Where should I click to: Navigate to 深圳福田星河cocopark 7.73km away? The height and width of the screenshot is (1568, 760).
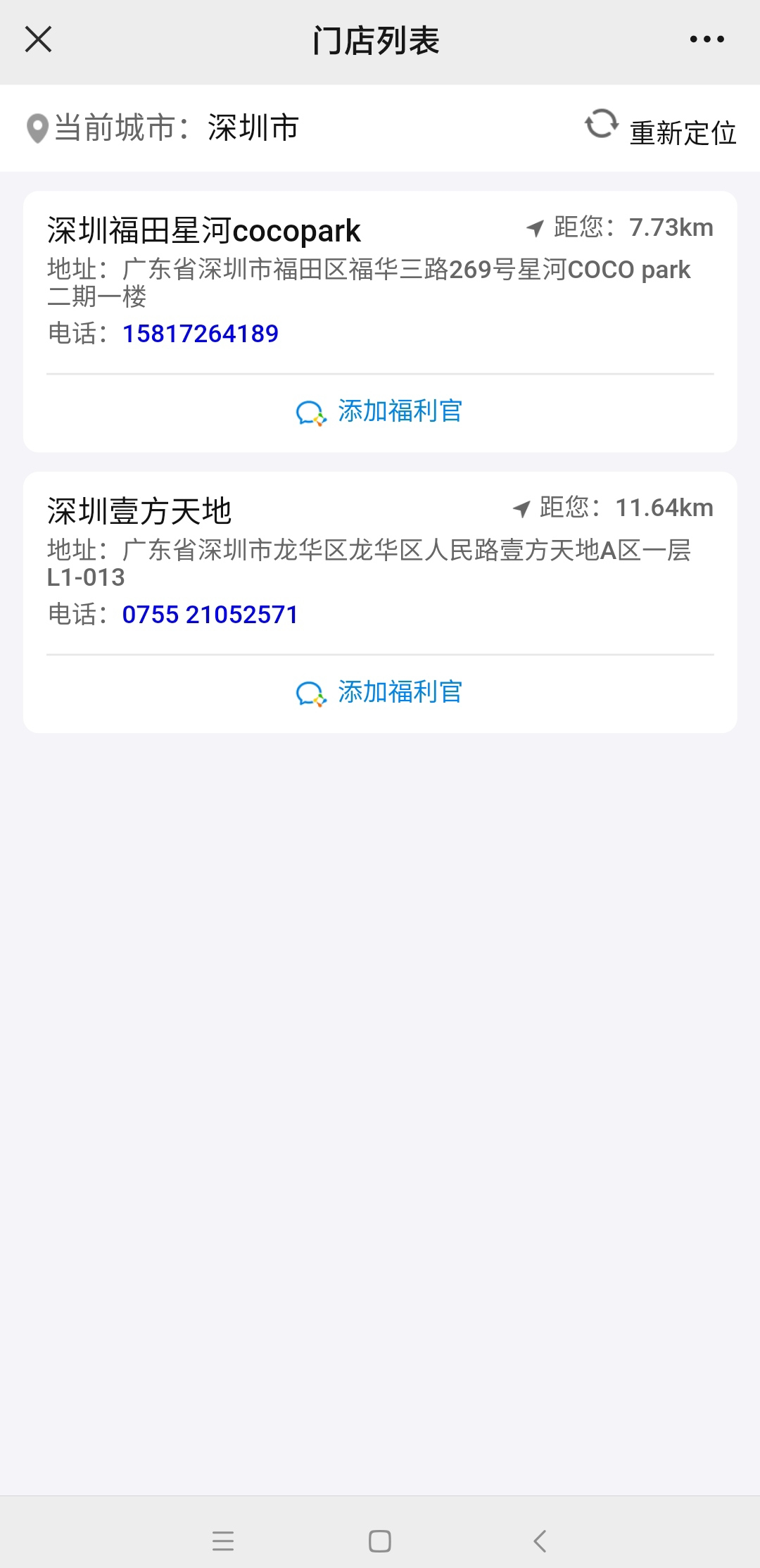tap(619, 228)
